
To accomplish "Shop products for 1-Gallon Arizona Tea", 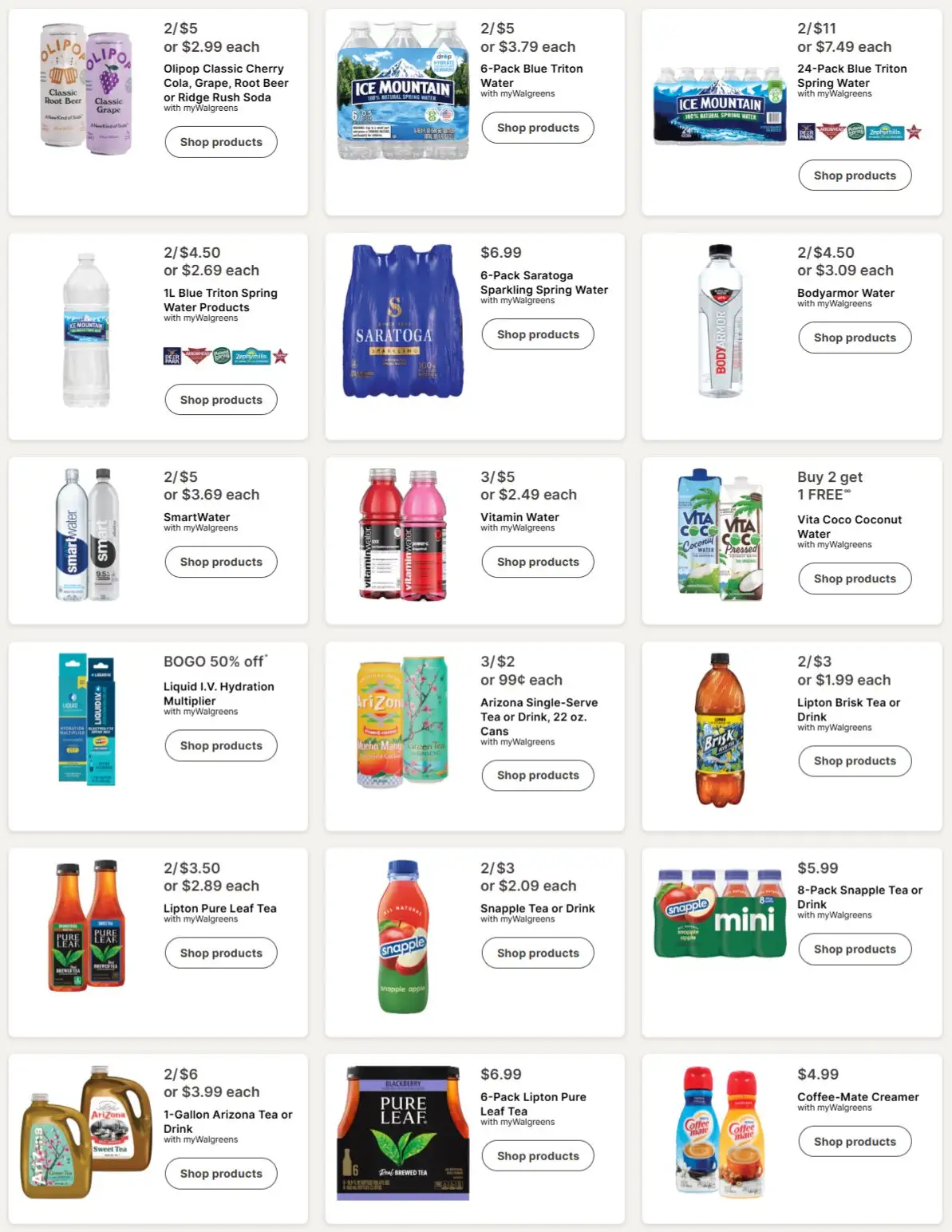I will (221, 1173).
